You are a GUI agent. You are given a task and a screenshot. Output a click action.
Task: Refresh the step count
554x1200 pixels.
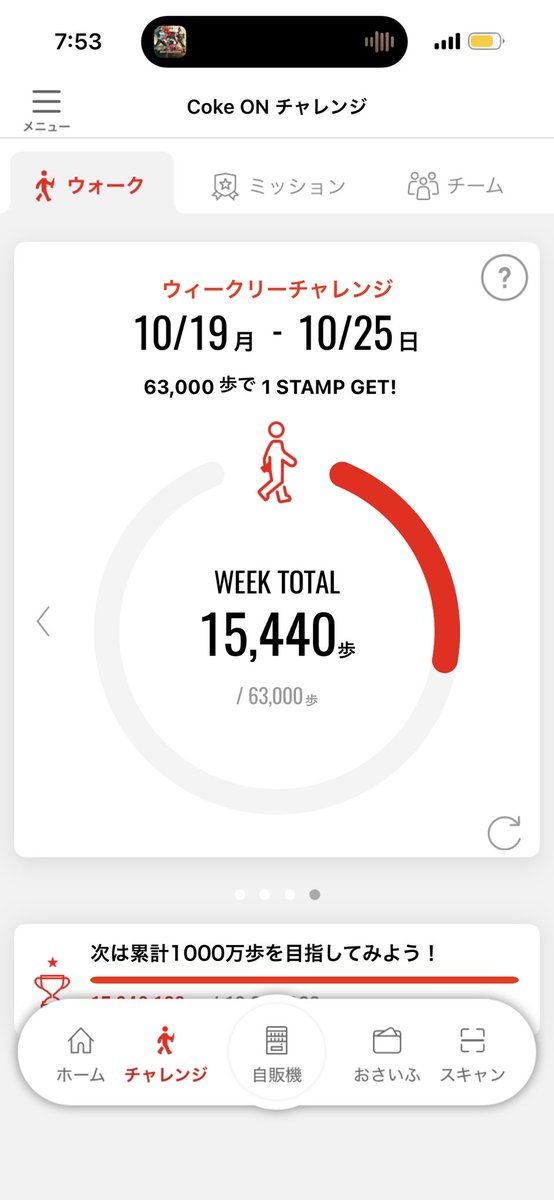[504, 833]
